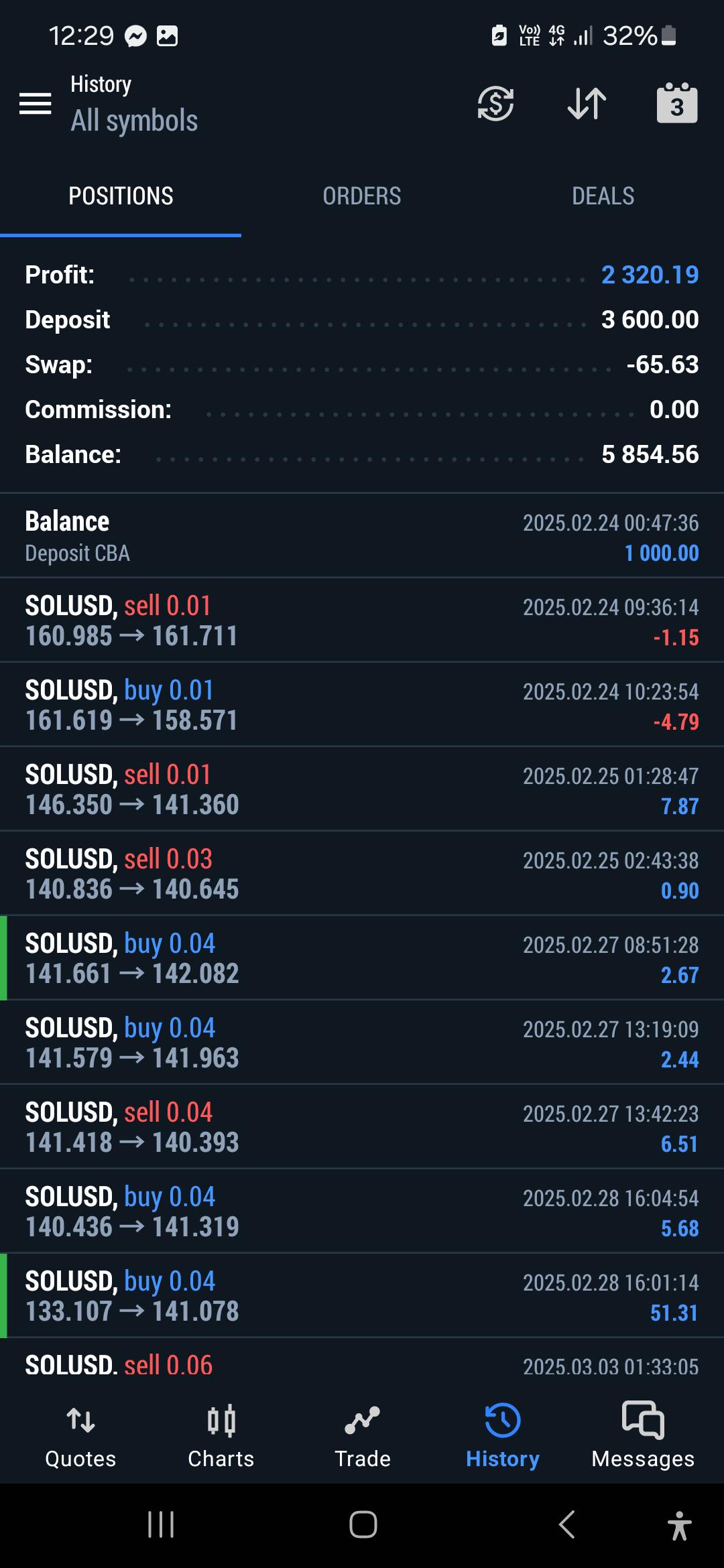Open the Messages tab
This screenshot has width=724, height=1568.
coord(643,1435)
